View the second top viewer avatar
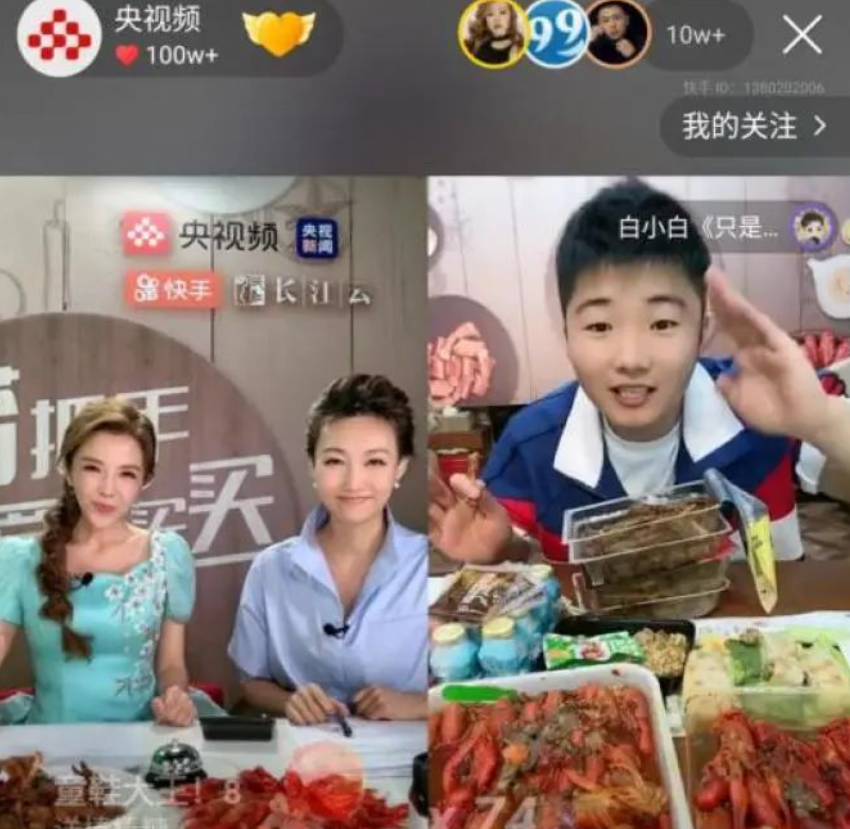The image size is (850, 829). coord(555,33)
